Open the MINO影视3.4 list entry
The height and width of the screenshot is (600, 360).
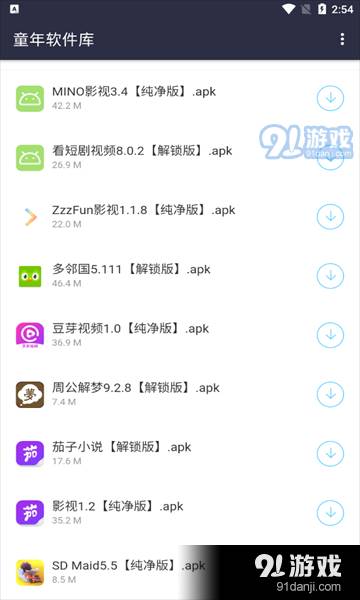point(180,98)
